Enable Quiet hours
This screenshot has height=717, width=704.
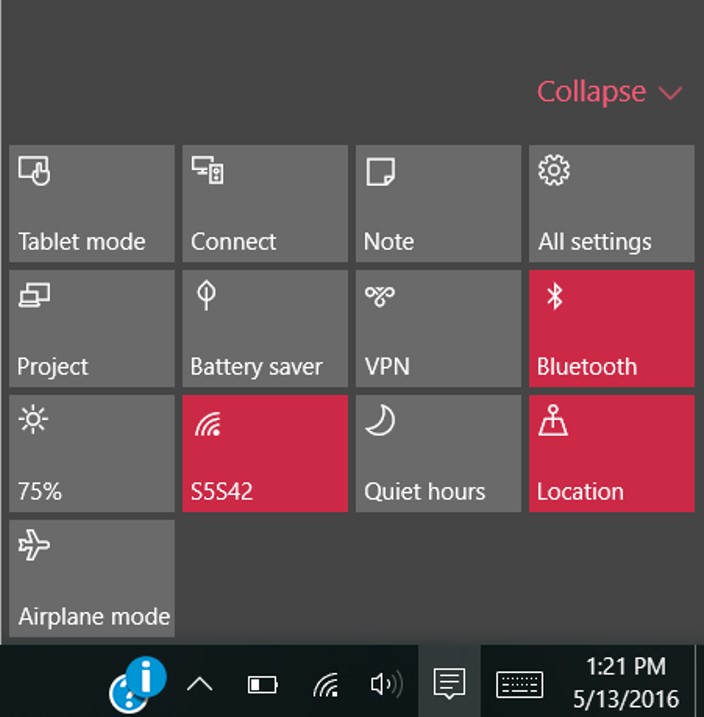[438, 453]
